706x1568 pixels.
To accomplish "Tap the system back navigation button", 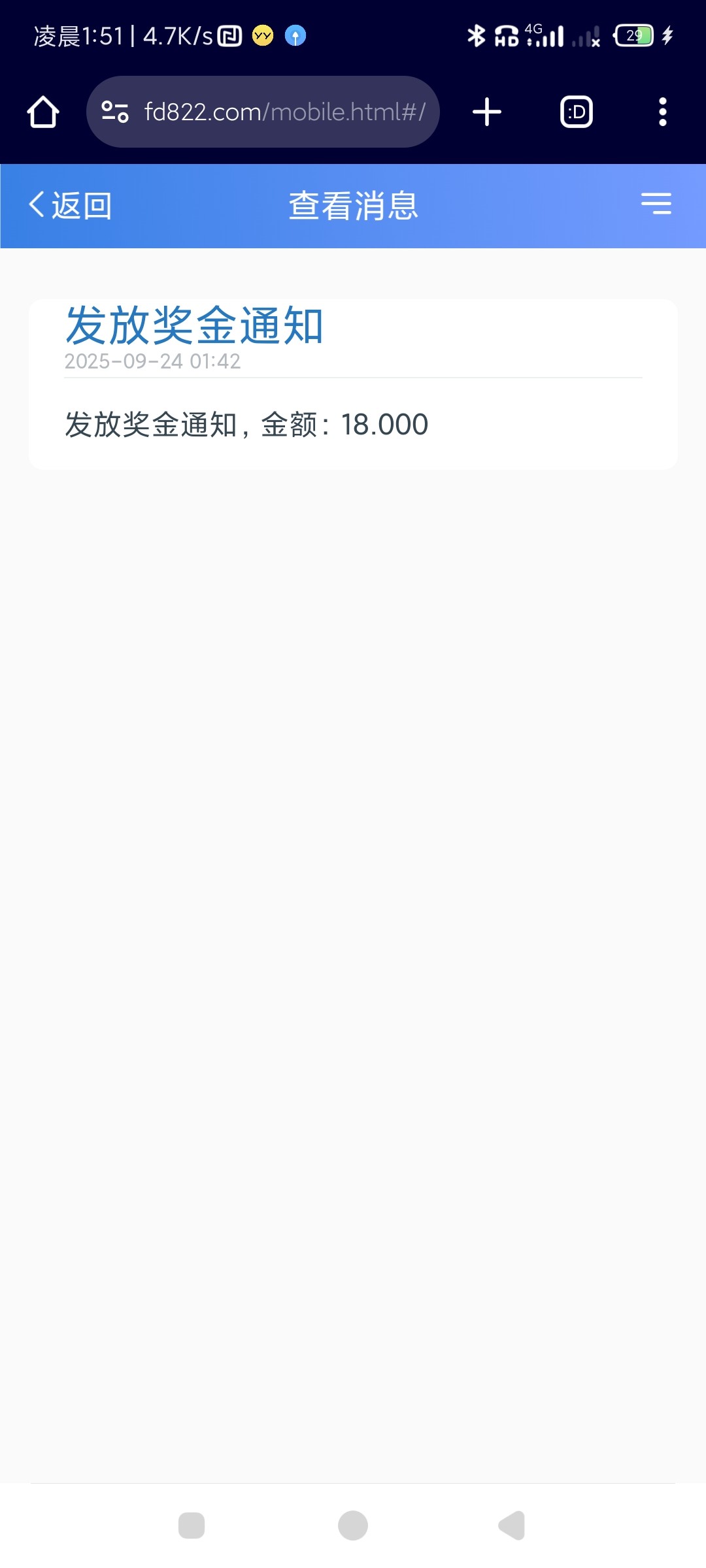I will (x=512, y=1526).
